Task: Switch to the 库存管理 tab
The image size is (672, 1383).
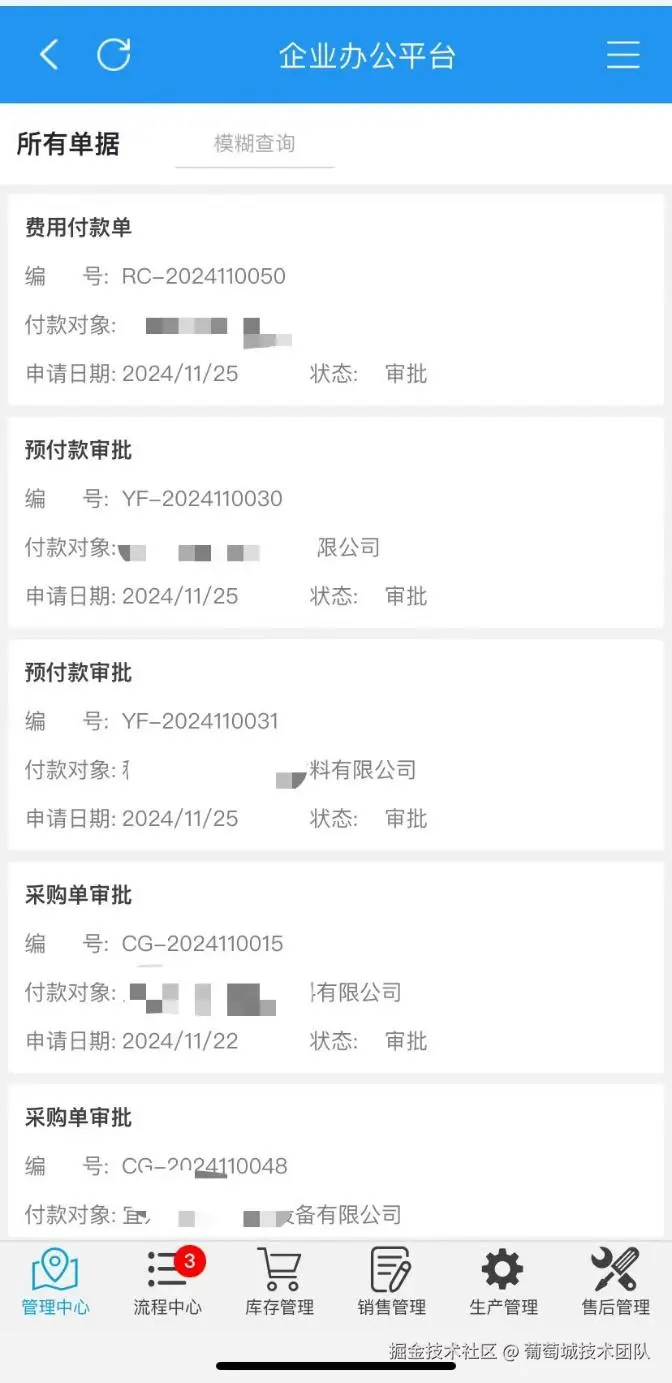Action: [x=279, y=1282]
